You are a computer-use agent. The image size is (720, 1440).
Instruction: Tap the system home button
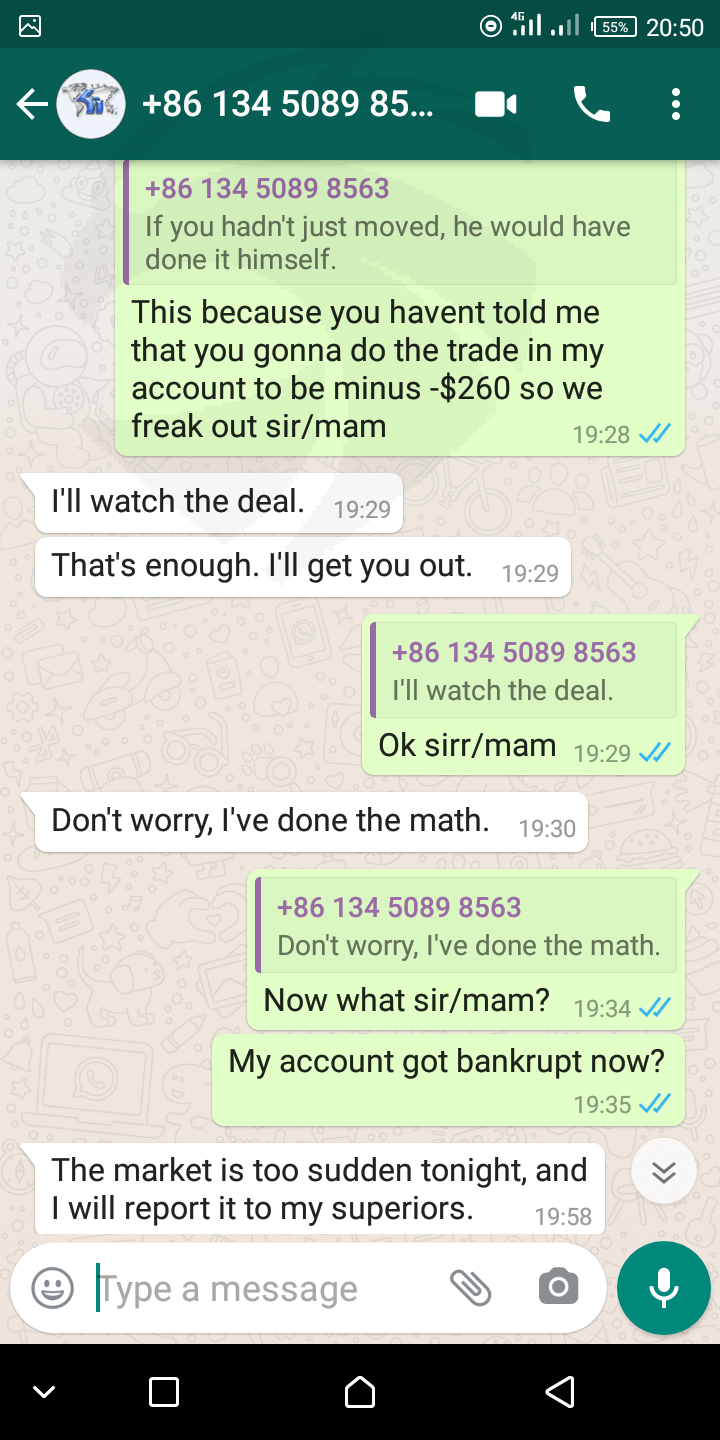tap(360, 1391)
